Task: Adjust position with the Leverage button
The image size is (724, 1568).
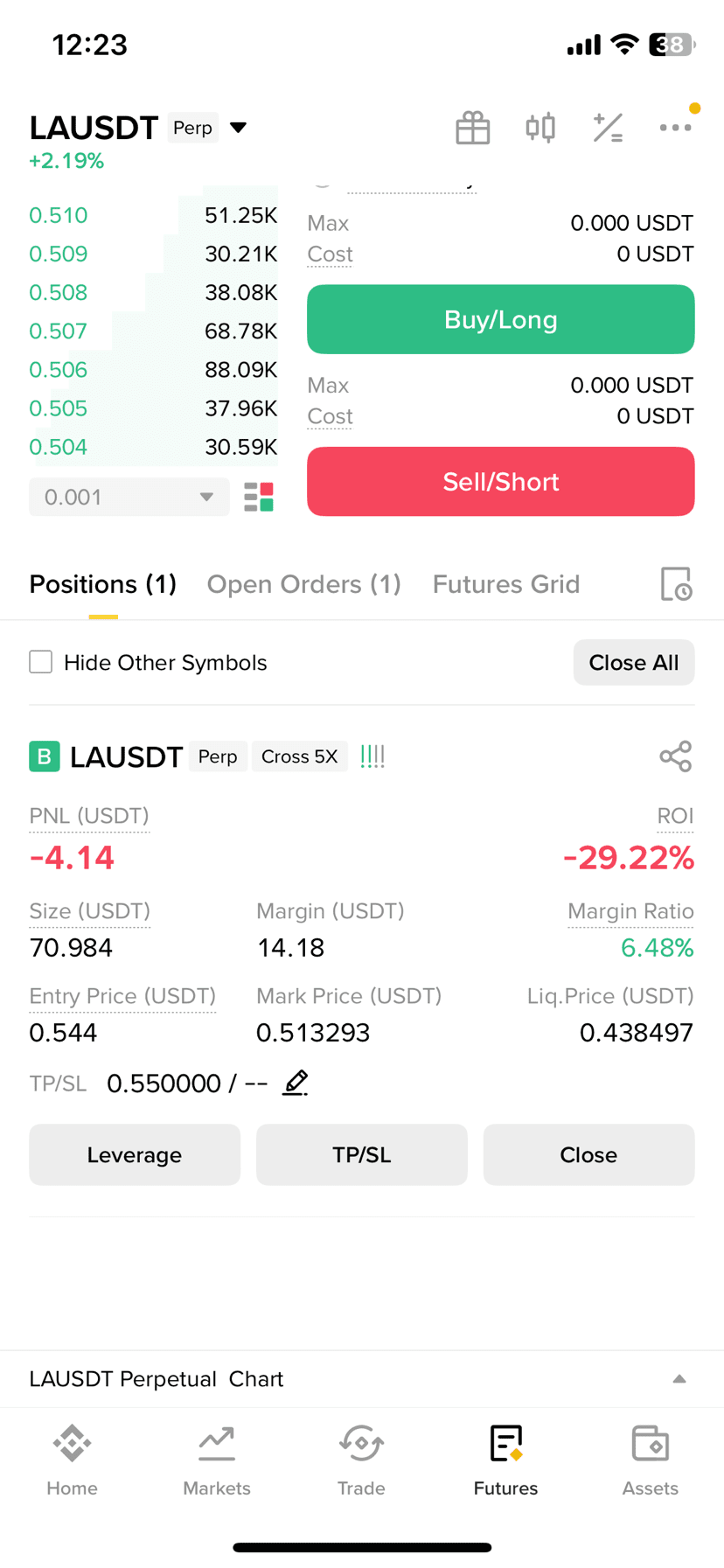Action: click(135, 1154)
